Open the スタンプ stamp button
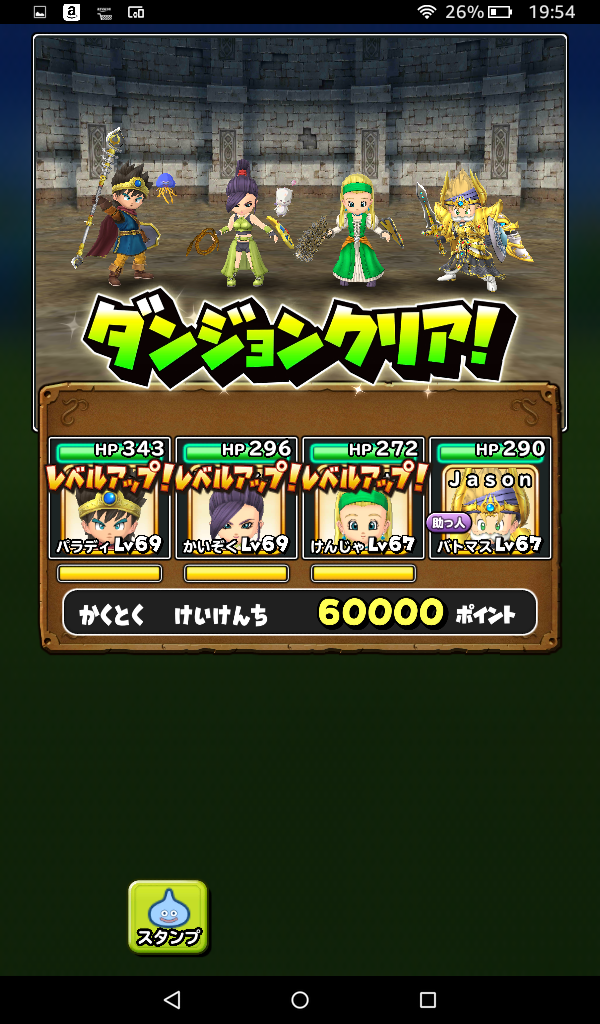 168,915
